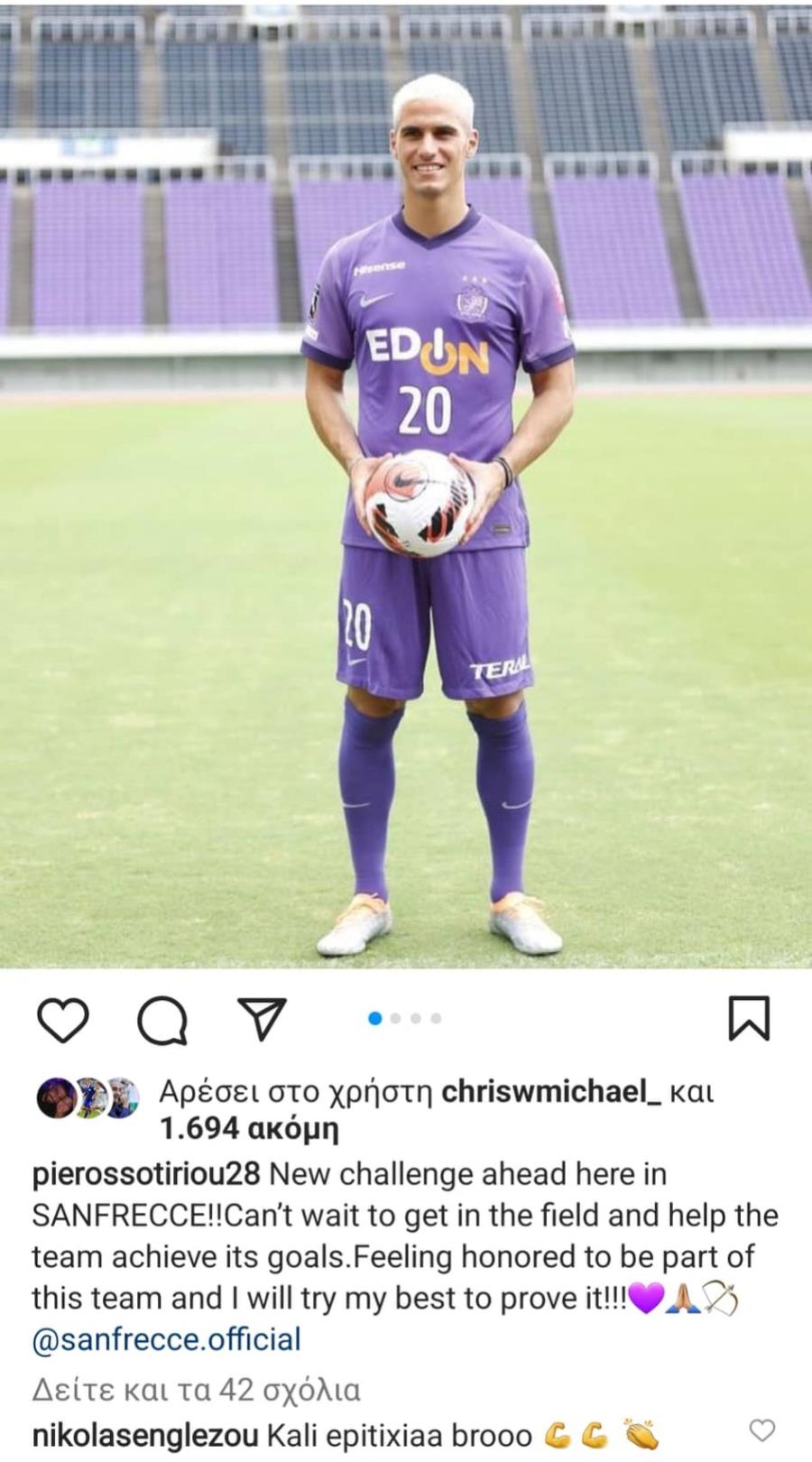Open the @sanfrecce.official mention
Image resolution: width=812 pixels, height=1462 pixels.
(x=166, y=1338)
